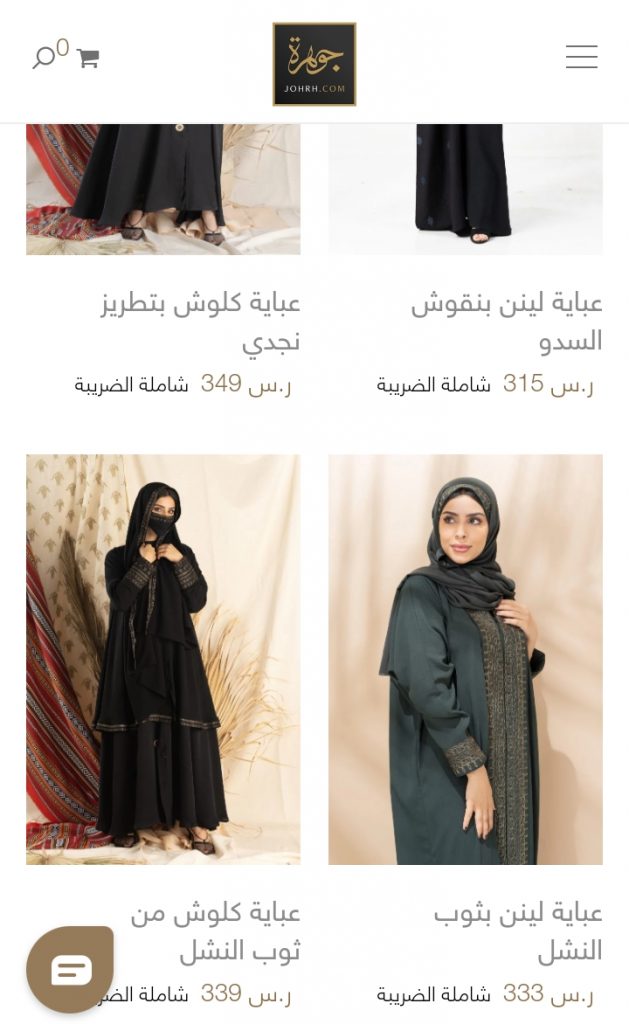Open the search magnifier icon
The width and height of the screenshot is (629, 1024).
[x=44, y=57]
